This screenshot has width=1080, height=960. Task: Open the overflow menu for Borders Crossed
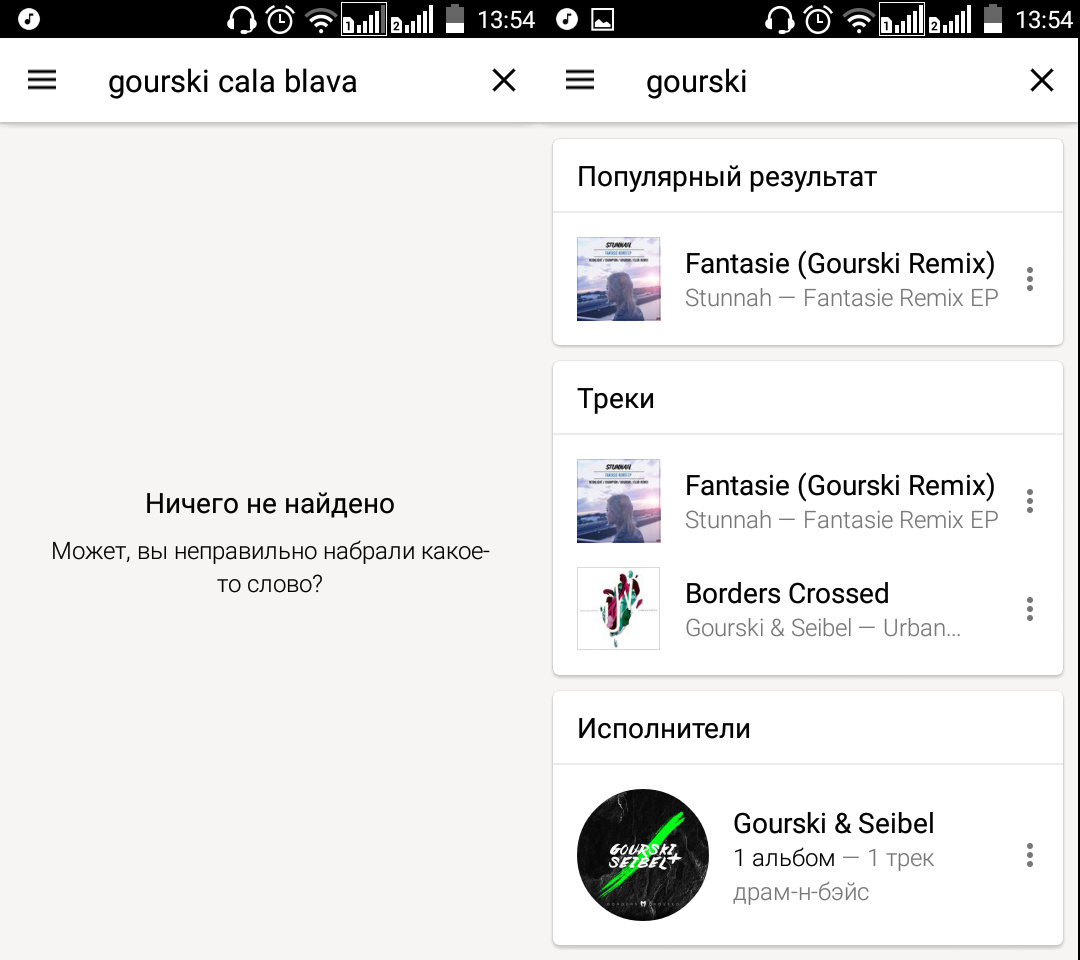[x=1029, y=609]
